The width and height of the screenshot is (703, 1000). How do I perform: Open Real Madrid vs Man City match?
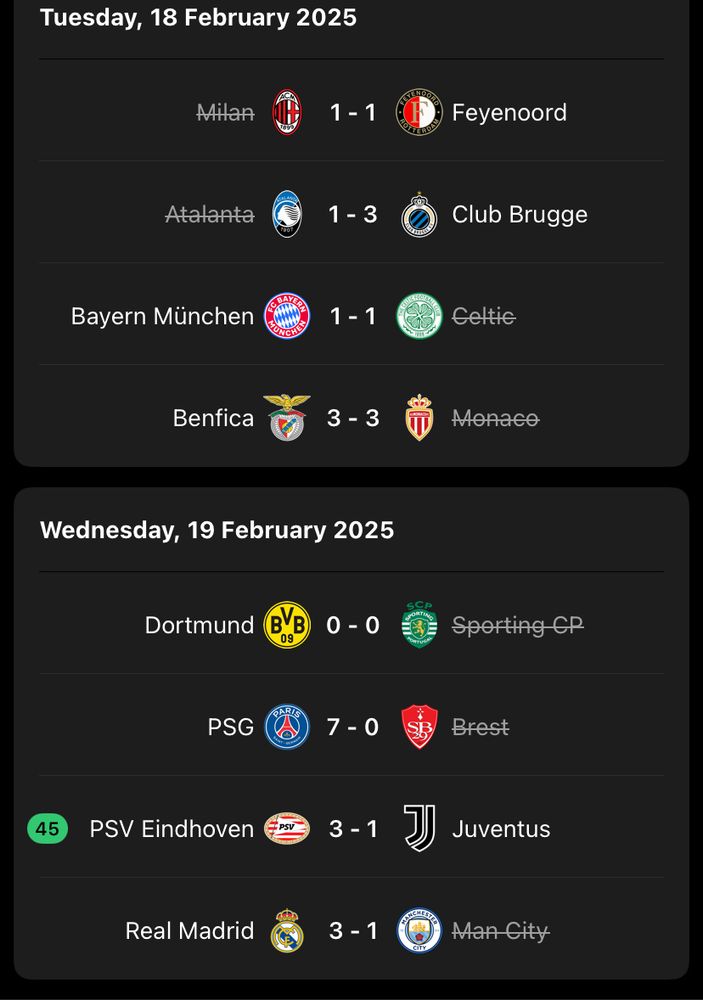(x=353, y=931)
